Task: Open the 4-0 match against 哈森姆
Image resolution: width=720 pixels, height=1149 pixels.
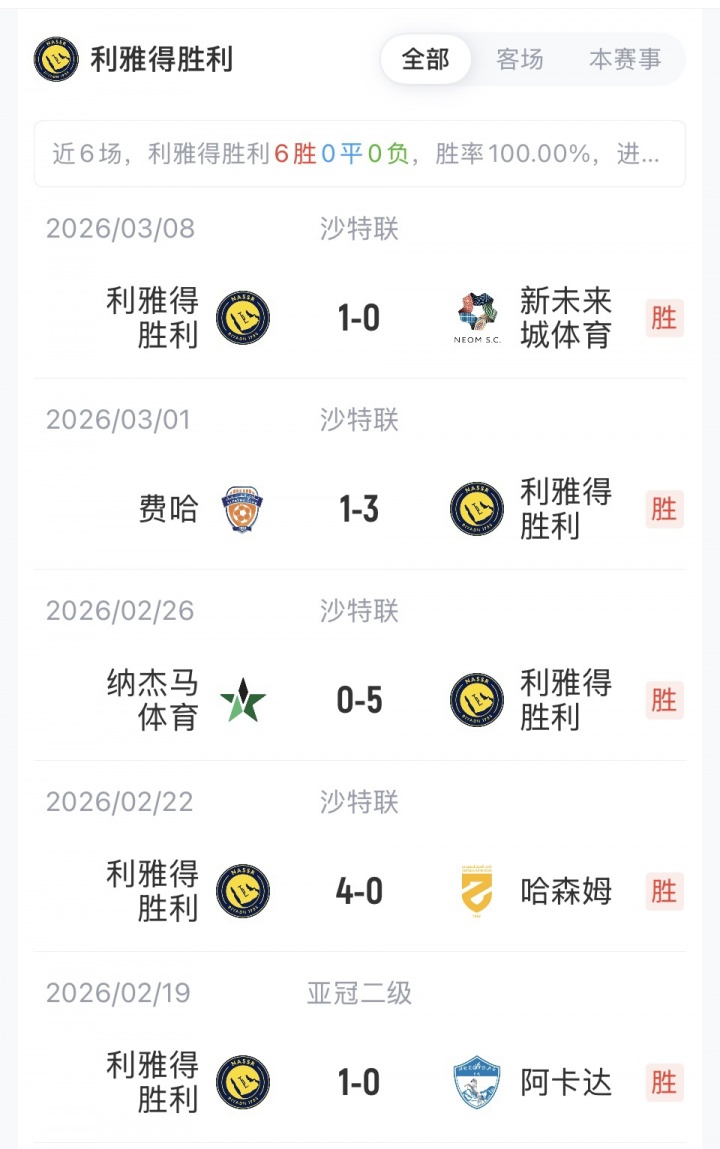Action: [x=359, y=891]
